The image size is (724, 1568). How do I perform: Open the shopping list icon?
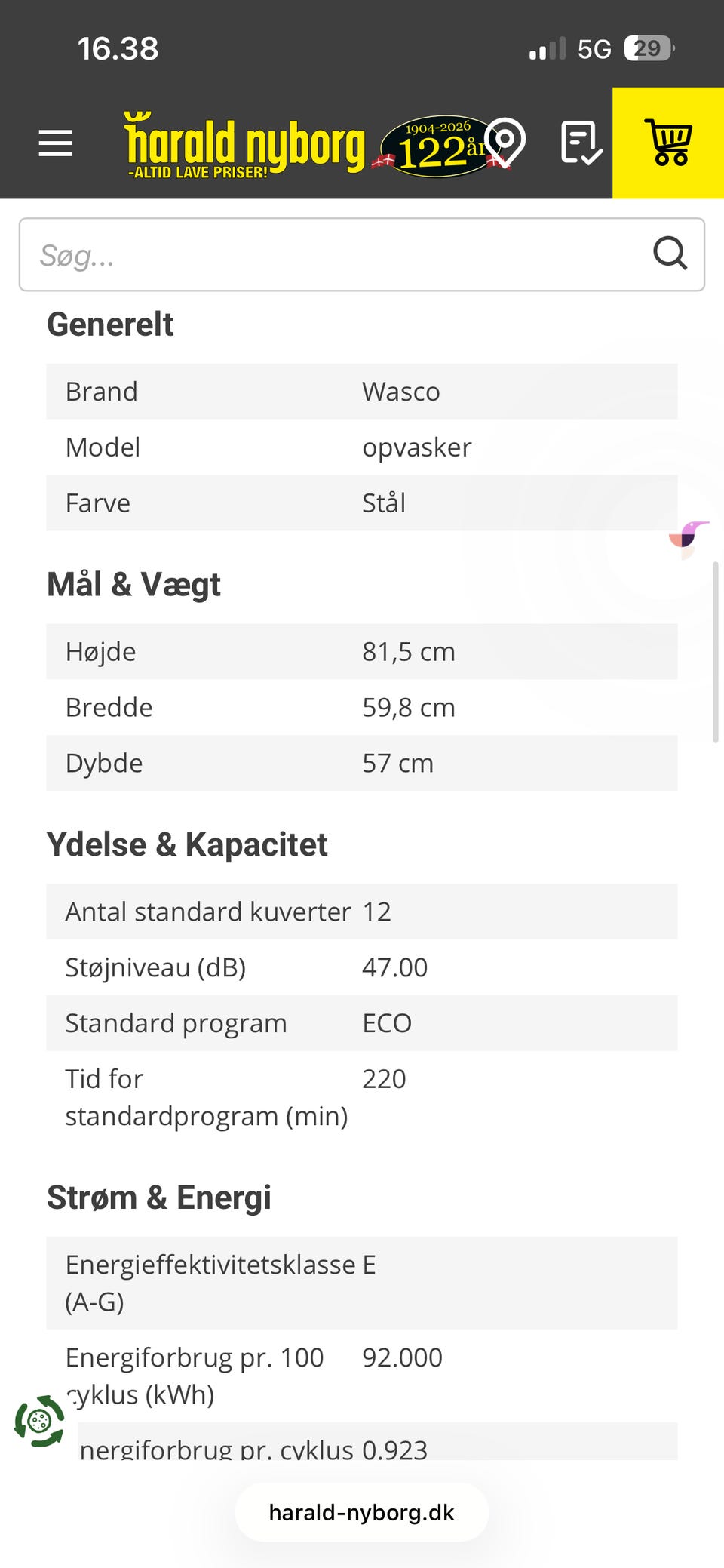[x=581, y=143]
